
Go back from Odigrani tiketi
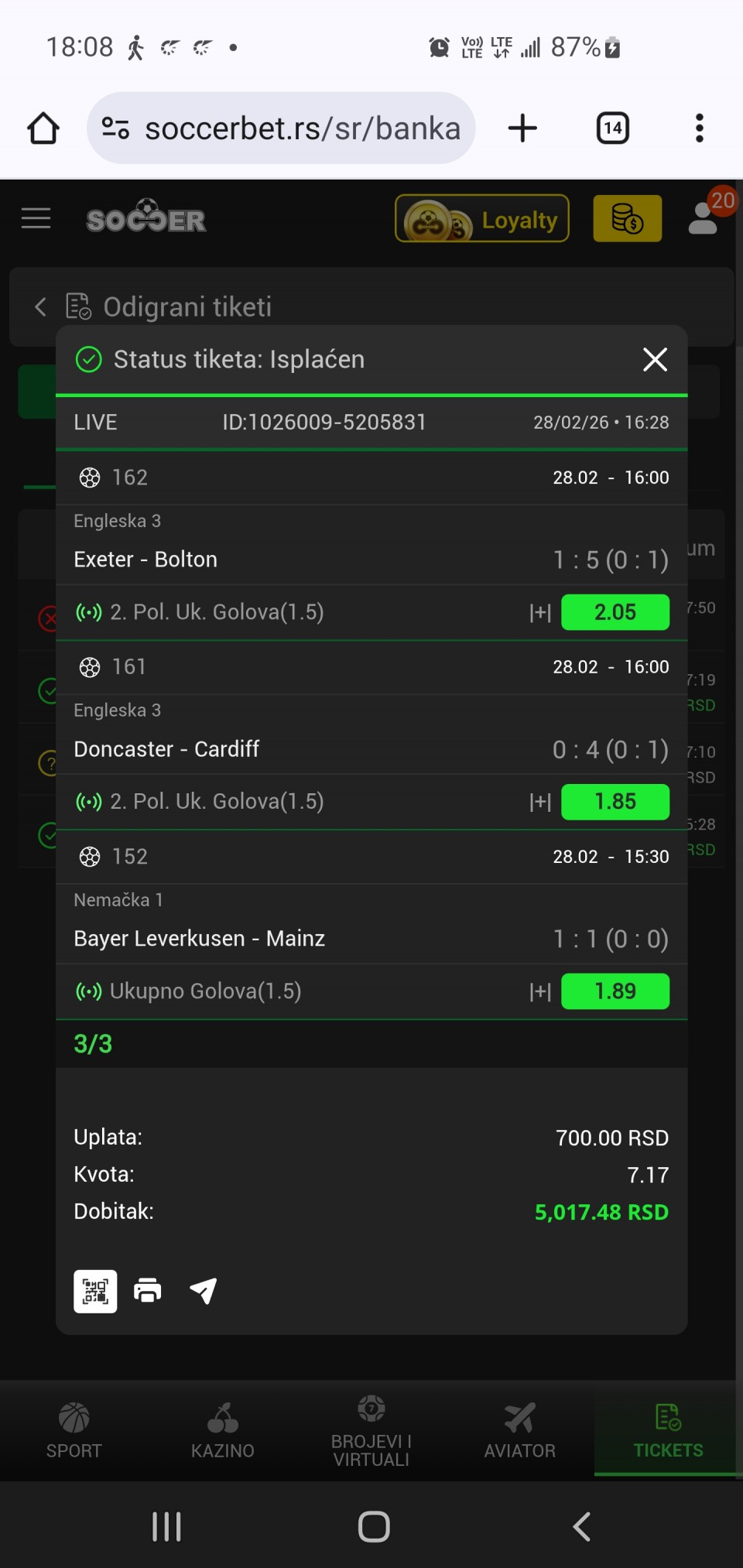[41, 307]
